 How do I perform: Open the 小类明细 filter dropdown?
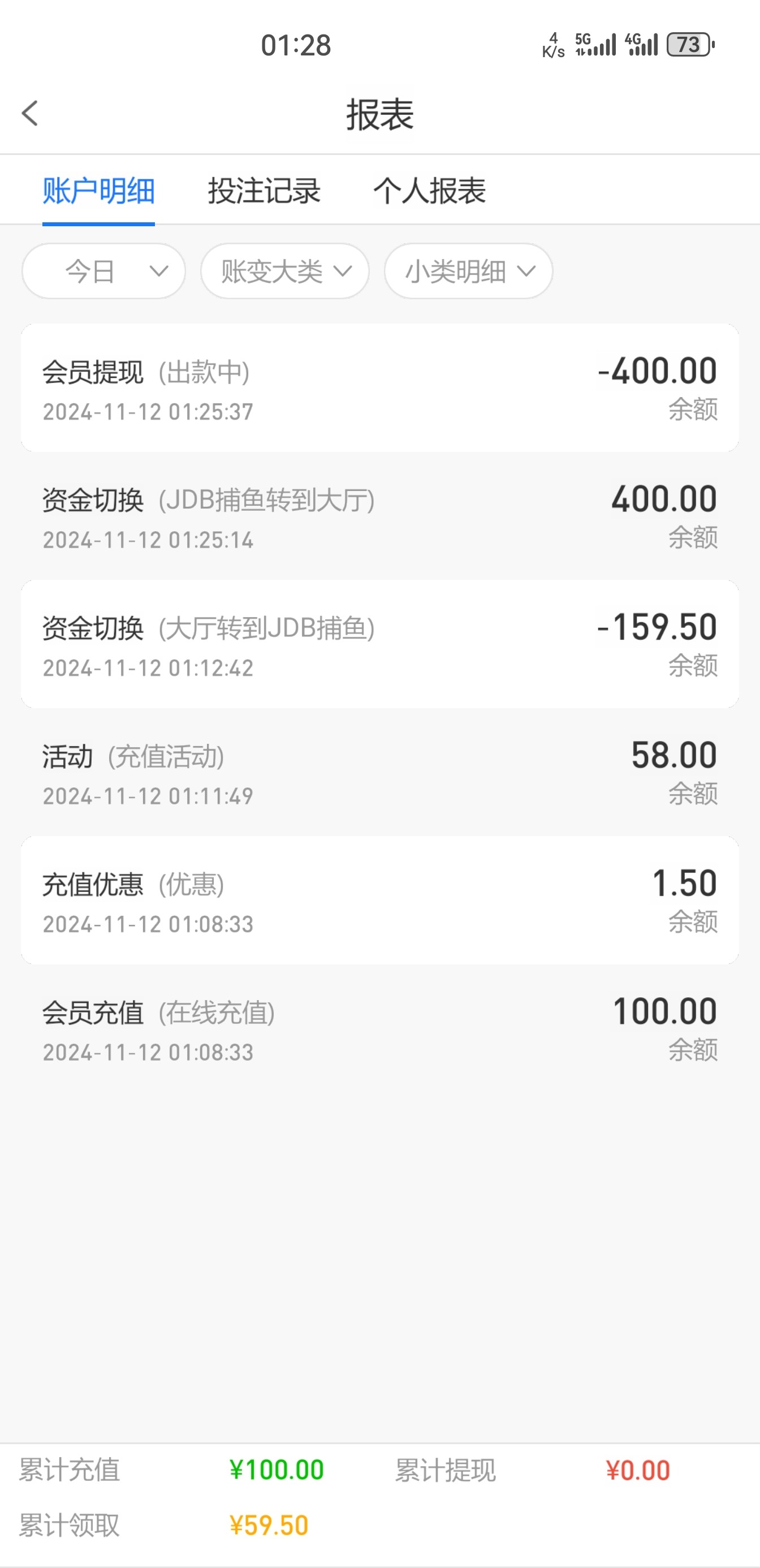(469, 272)
